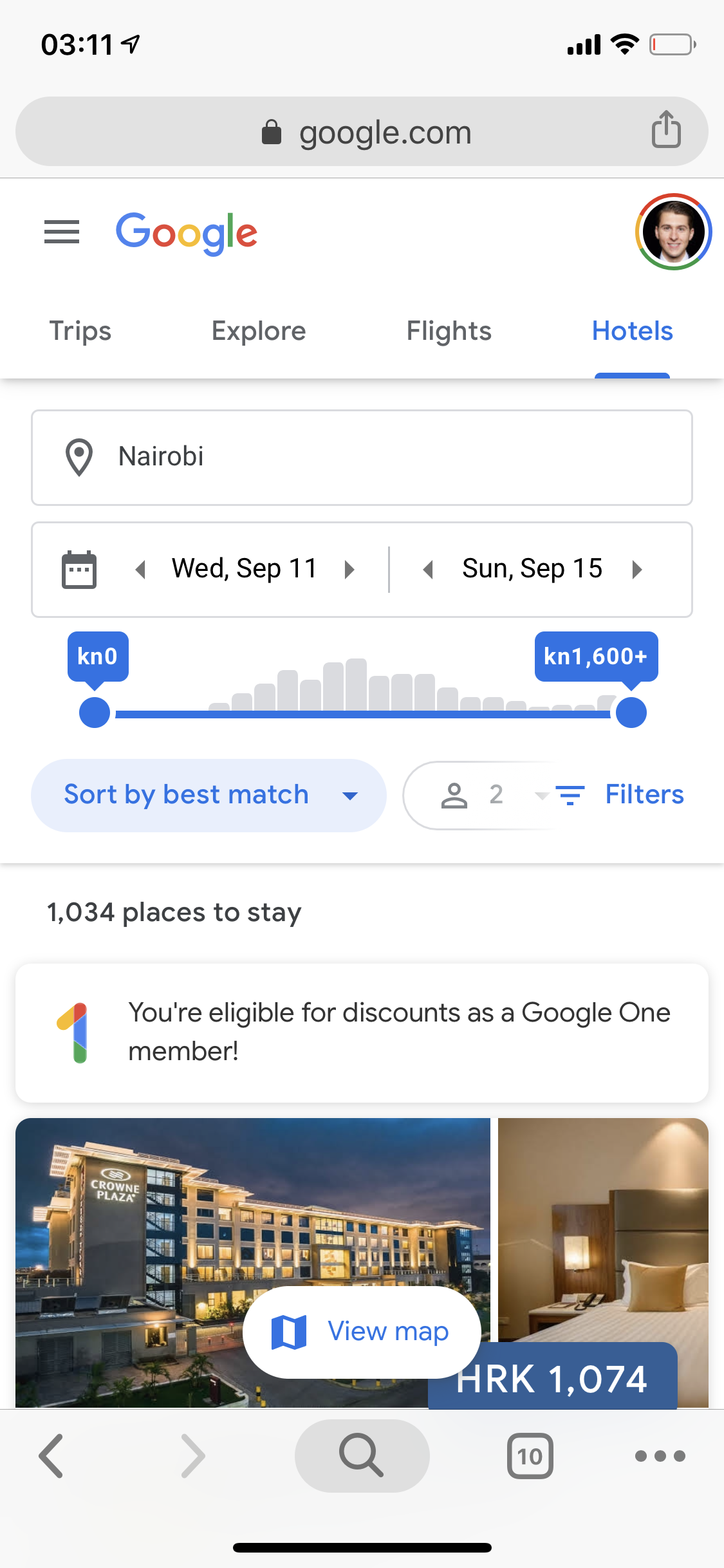Expand the Sort by best match dropdown
The height and width of the screenshot is (1568, 724).
tap(209, 795)
